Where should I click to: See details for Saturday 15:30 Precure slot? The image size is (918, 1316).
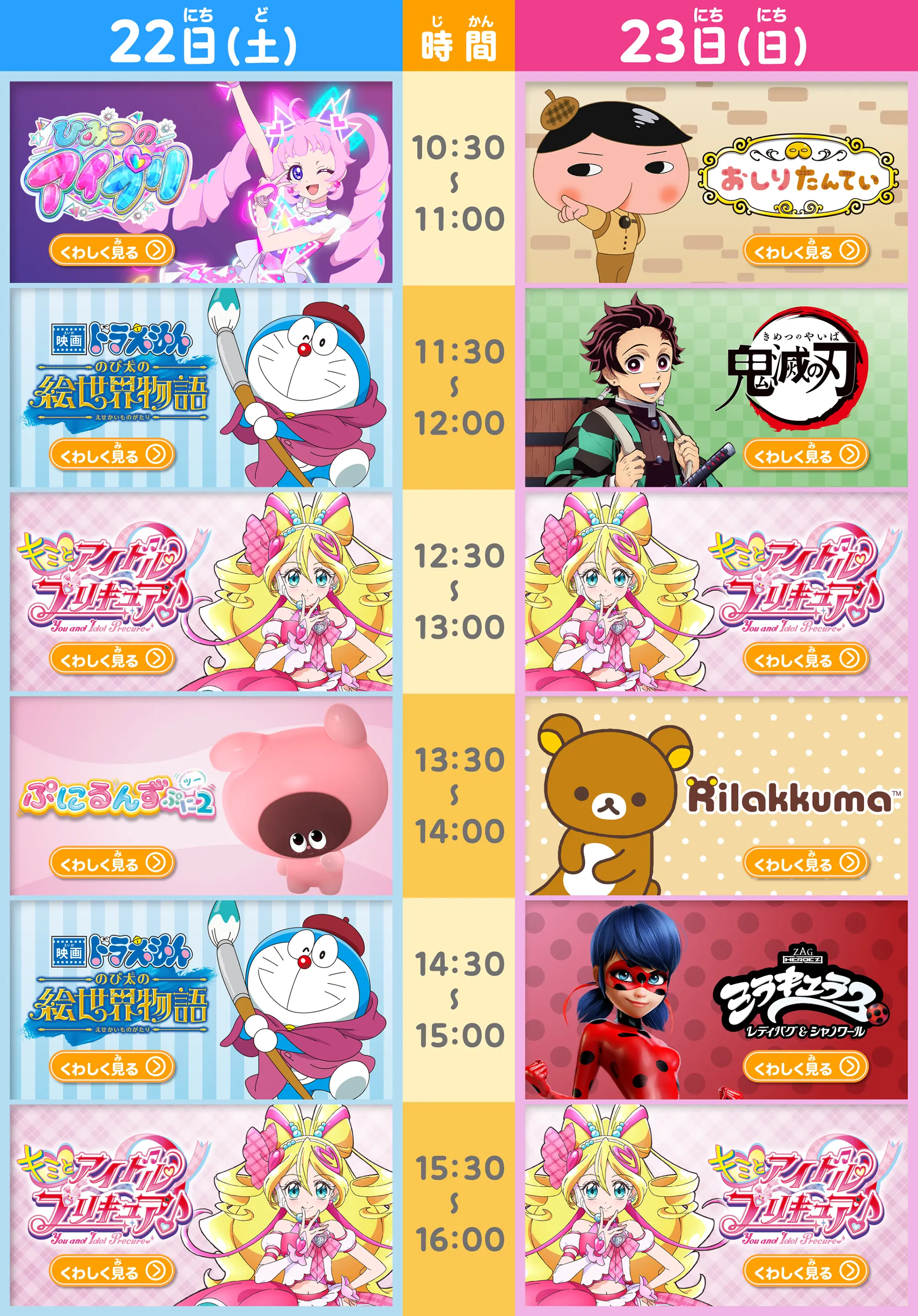click(x=111, y=1271)
